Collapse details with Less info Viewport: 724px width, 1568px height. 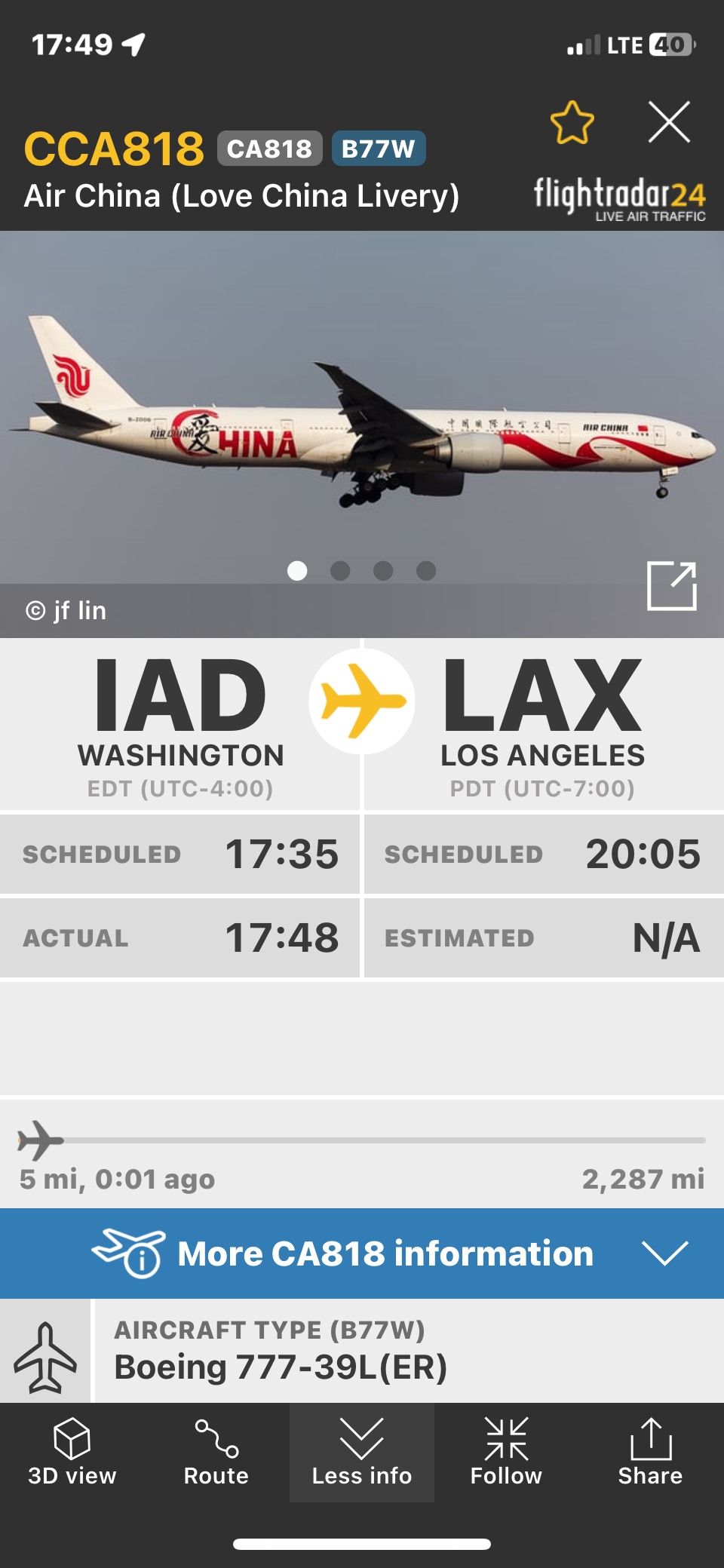pyautogui.click(x=362, y=1453)
